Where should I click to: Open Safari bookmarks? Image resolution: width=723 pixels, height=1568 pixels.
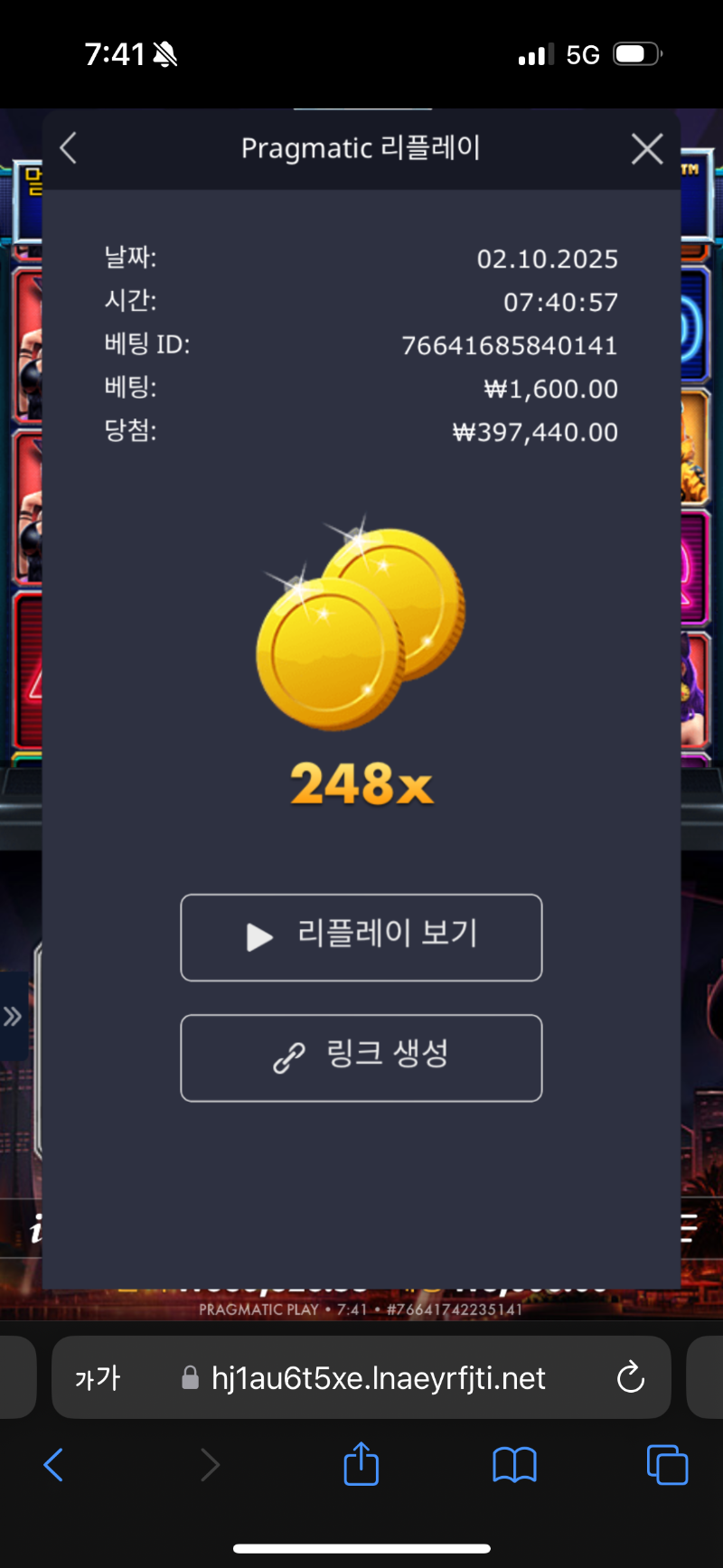pos(514,1464)
